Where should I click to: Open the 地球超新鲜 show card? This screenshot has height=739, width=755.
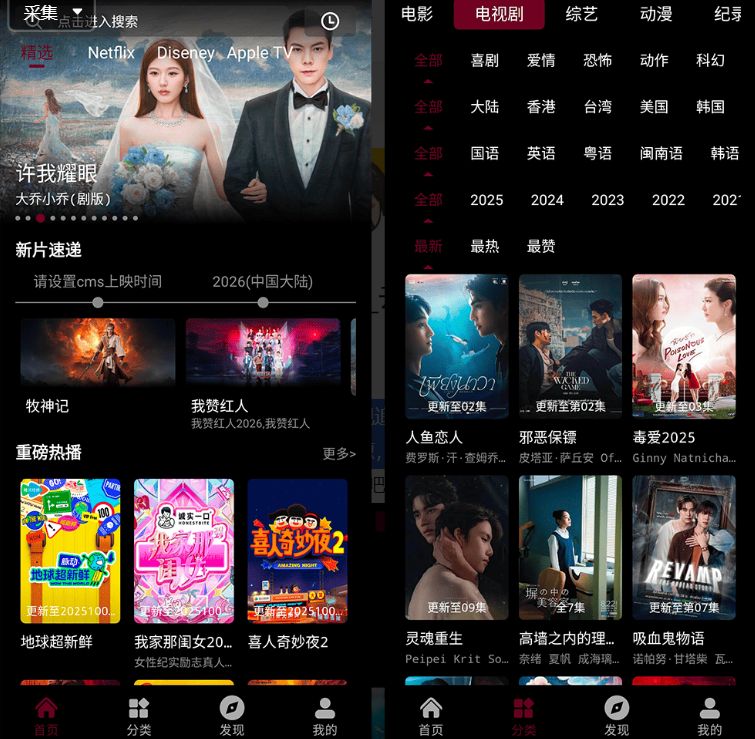pos(70,551)
